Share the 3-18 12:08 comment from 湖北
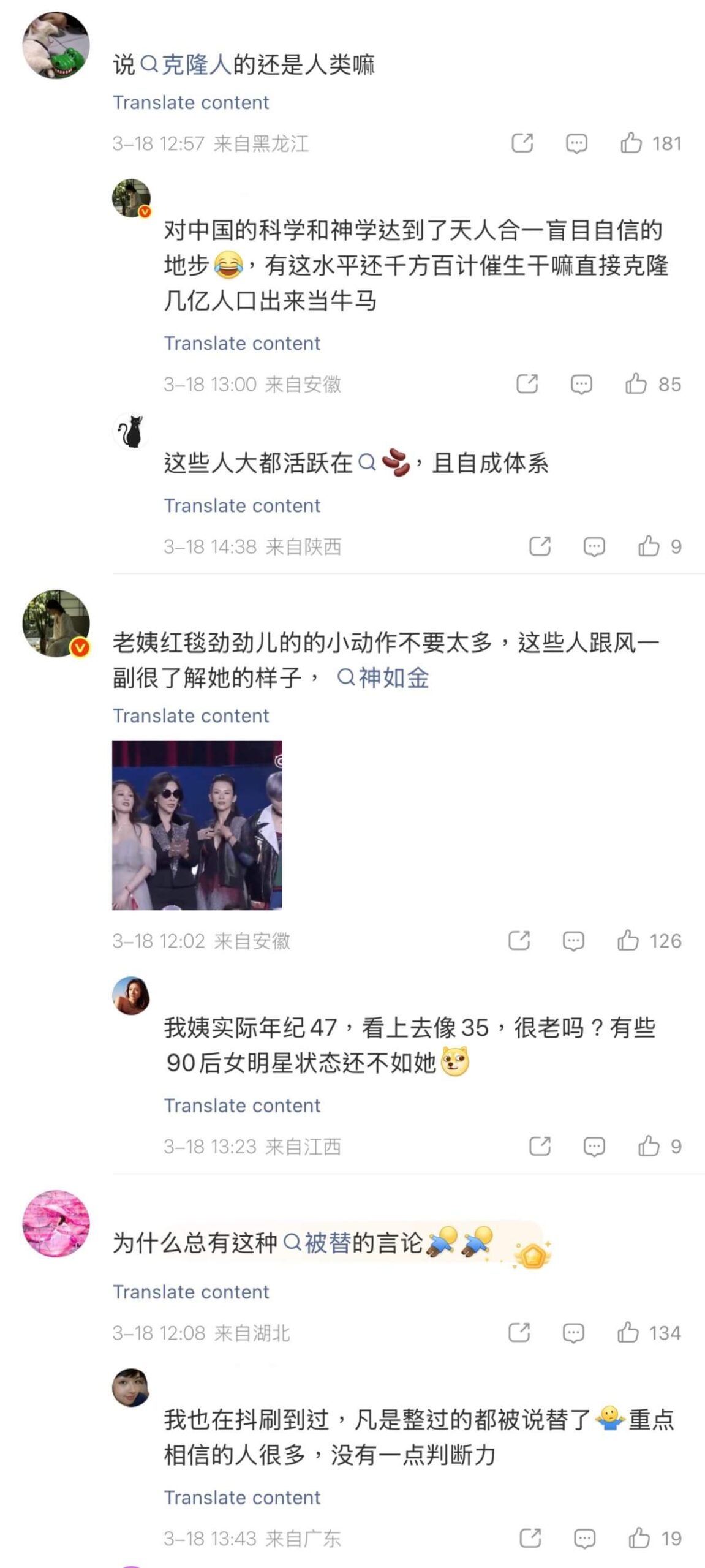Screen dimensions: 705x1568 coord(519,1333)
